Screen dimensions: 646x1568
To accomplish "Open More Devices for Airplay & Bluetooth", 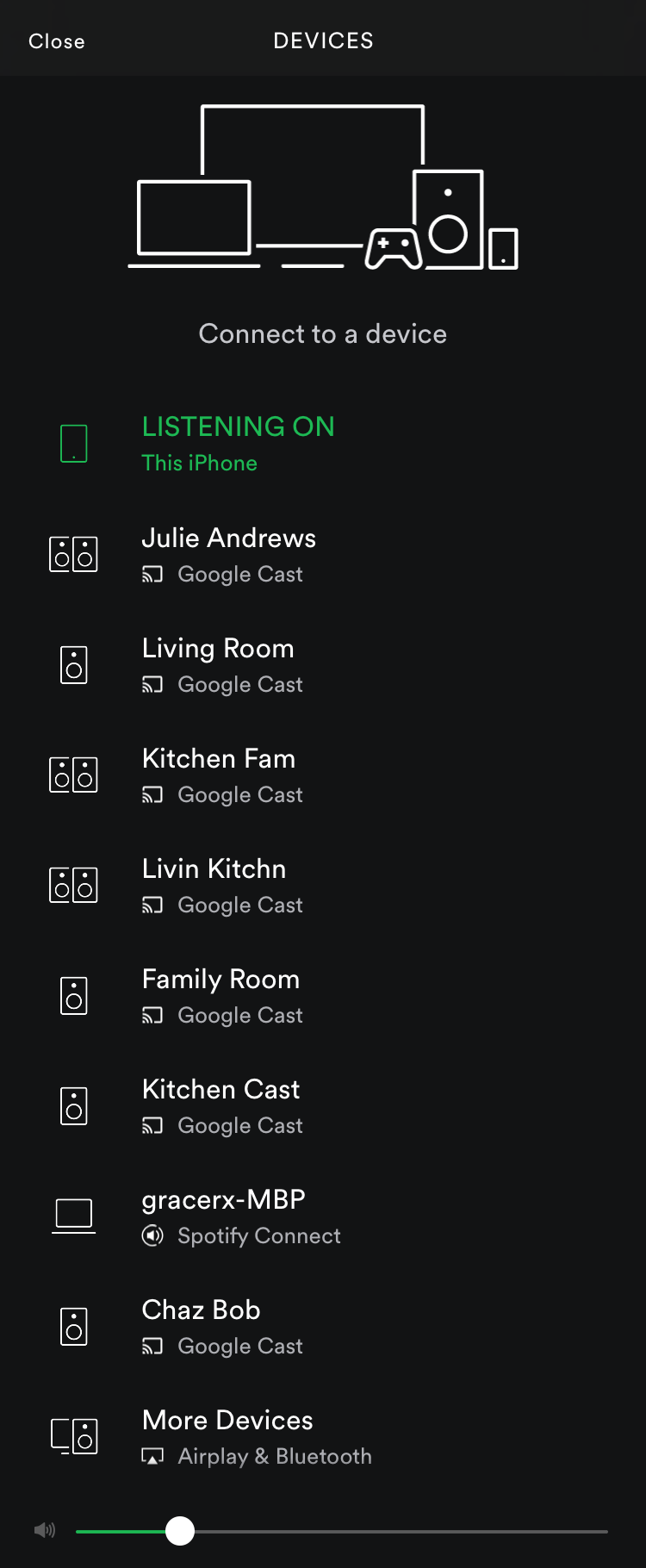I will pyautogui.click(x=227, y=1436).
